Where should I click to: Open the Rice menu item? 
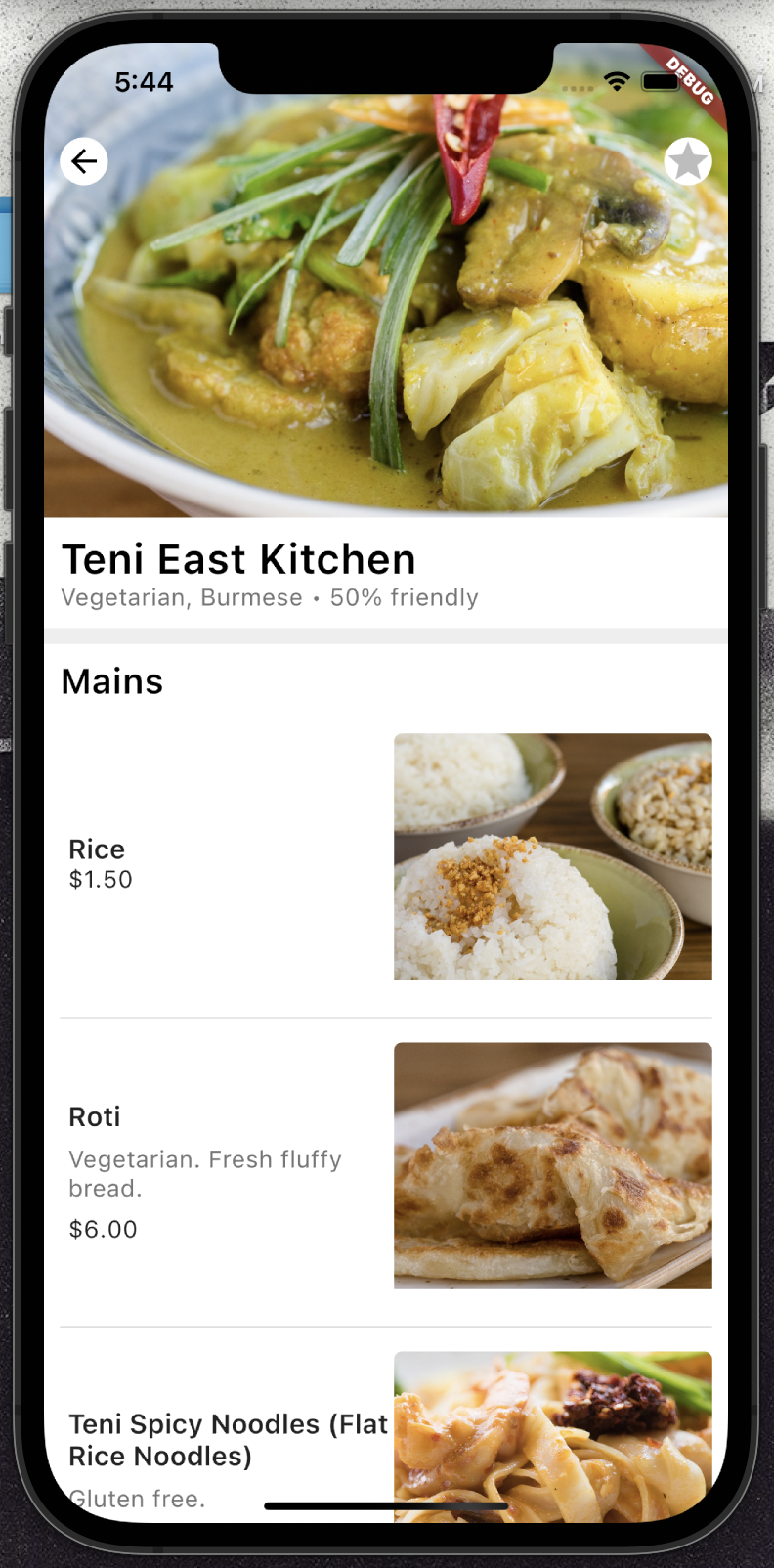coord(386,857)
